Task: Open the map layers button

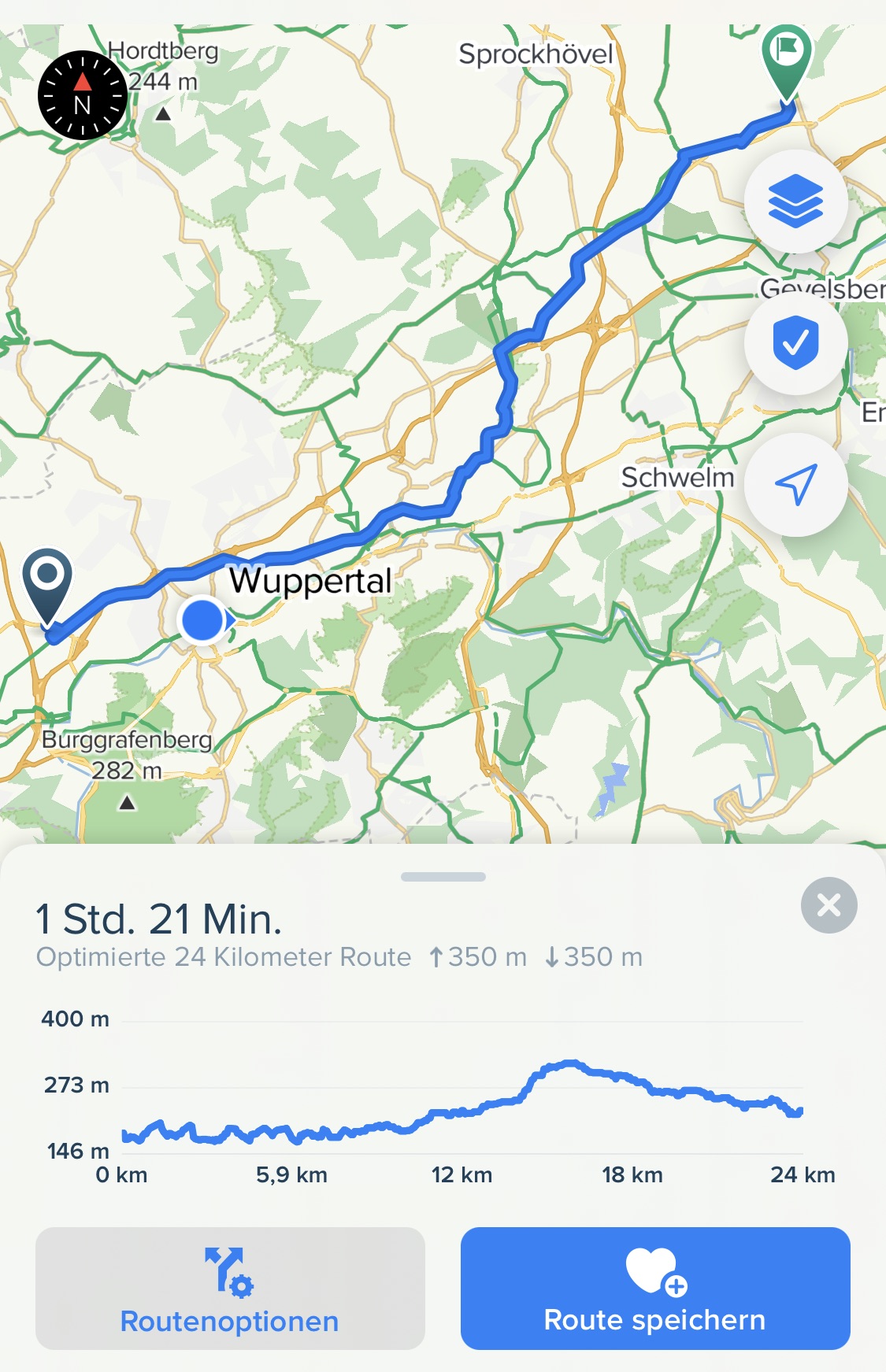Action: (795, 202)
